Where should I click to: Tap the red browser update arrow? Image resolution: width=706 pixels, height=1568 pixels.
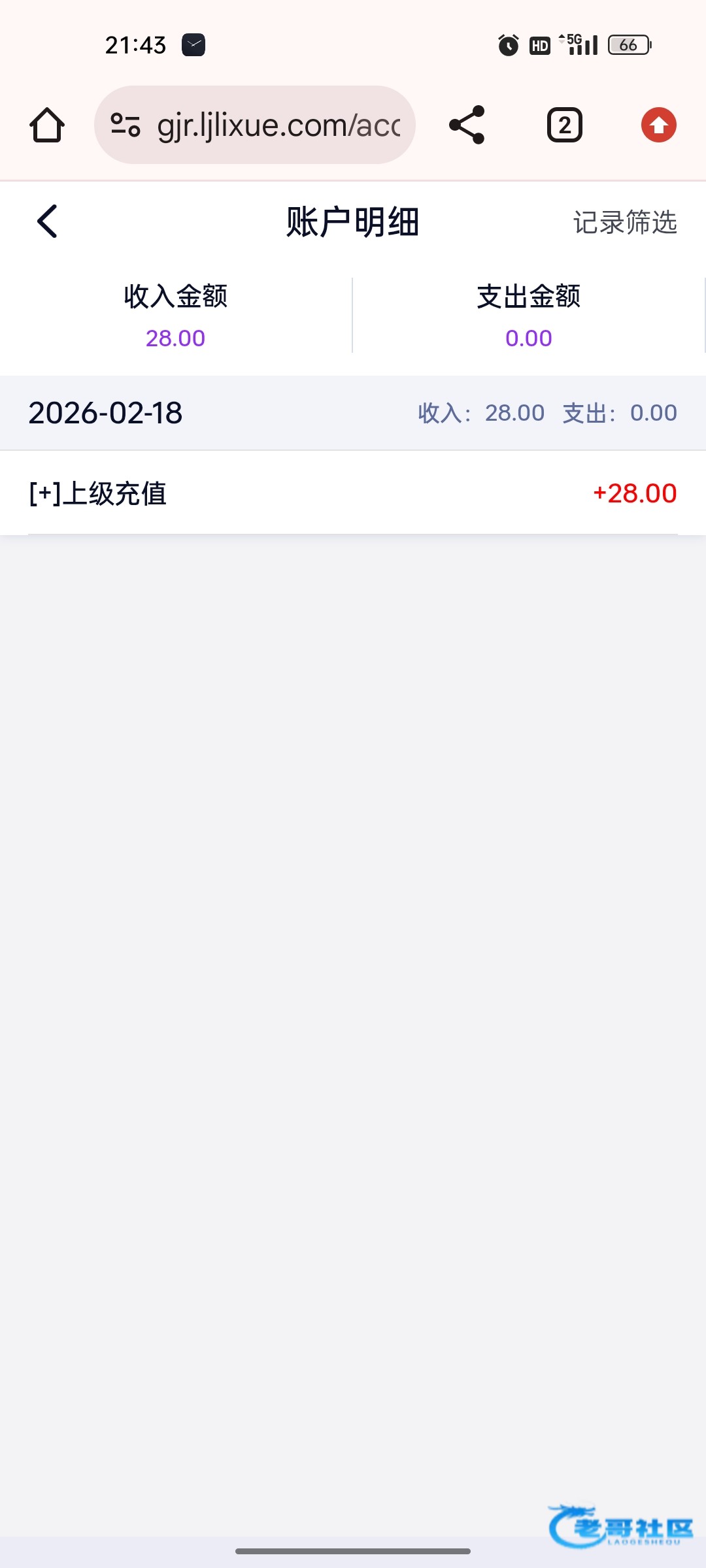(x=658, y=125)
